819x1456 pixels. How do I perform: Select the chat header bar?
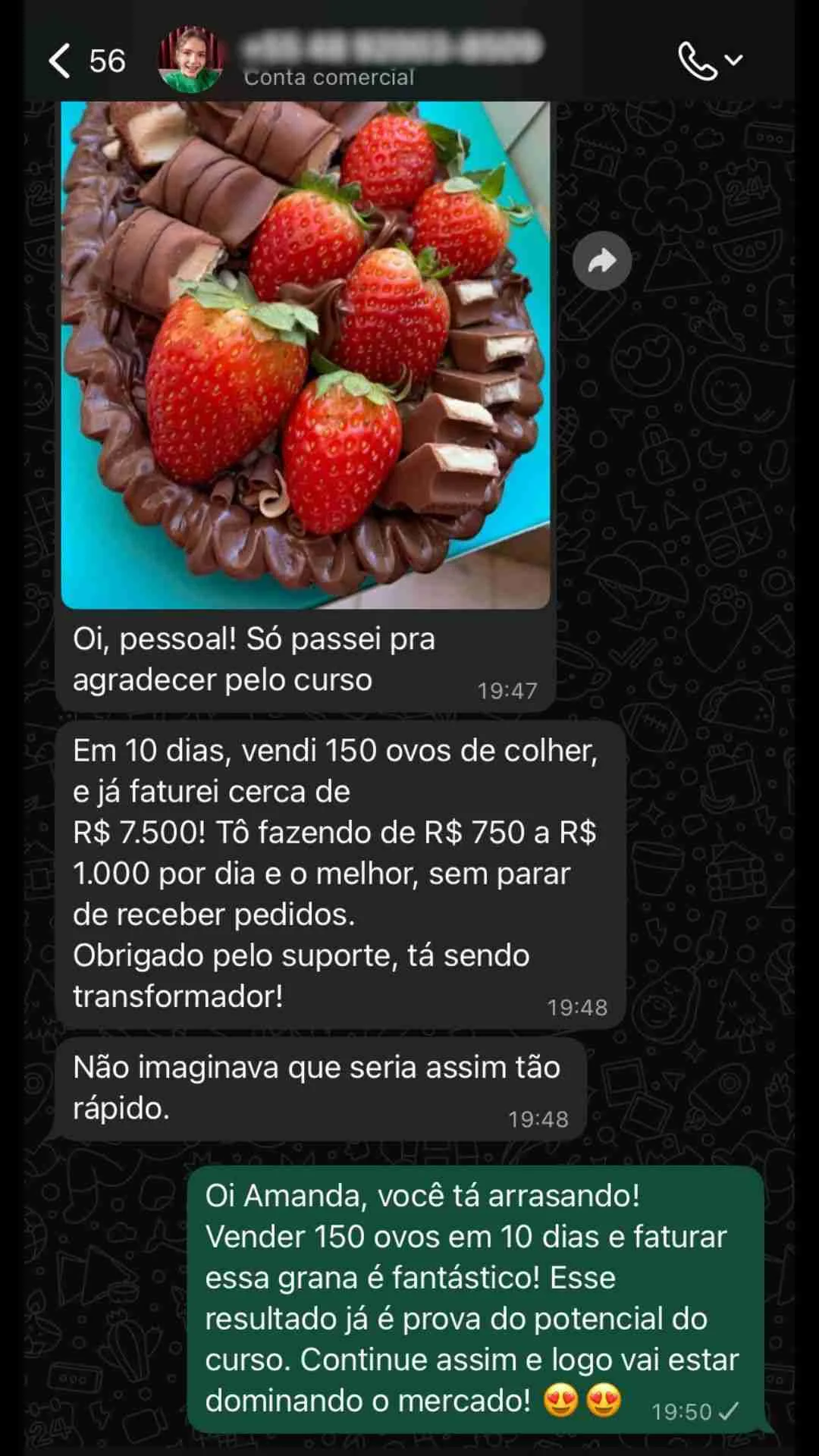[x=409, y=61]
